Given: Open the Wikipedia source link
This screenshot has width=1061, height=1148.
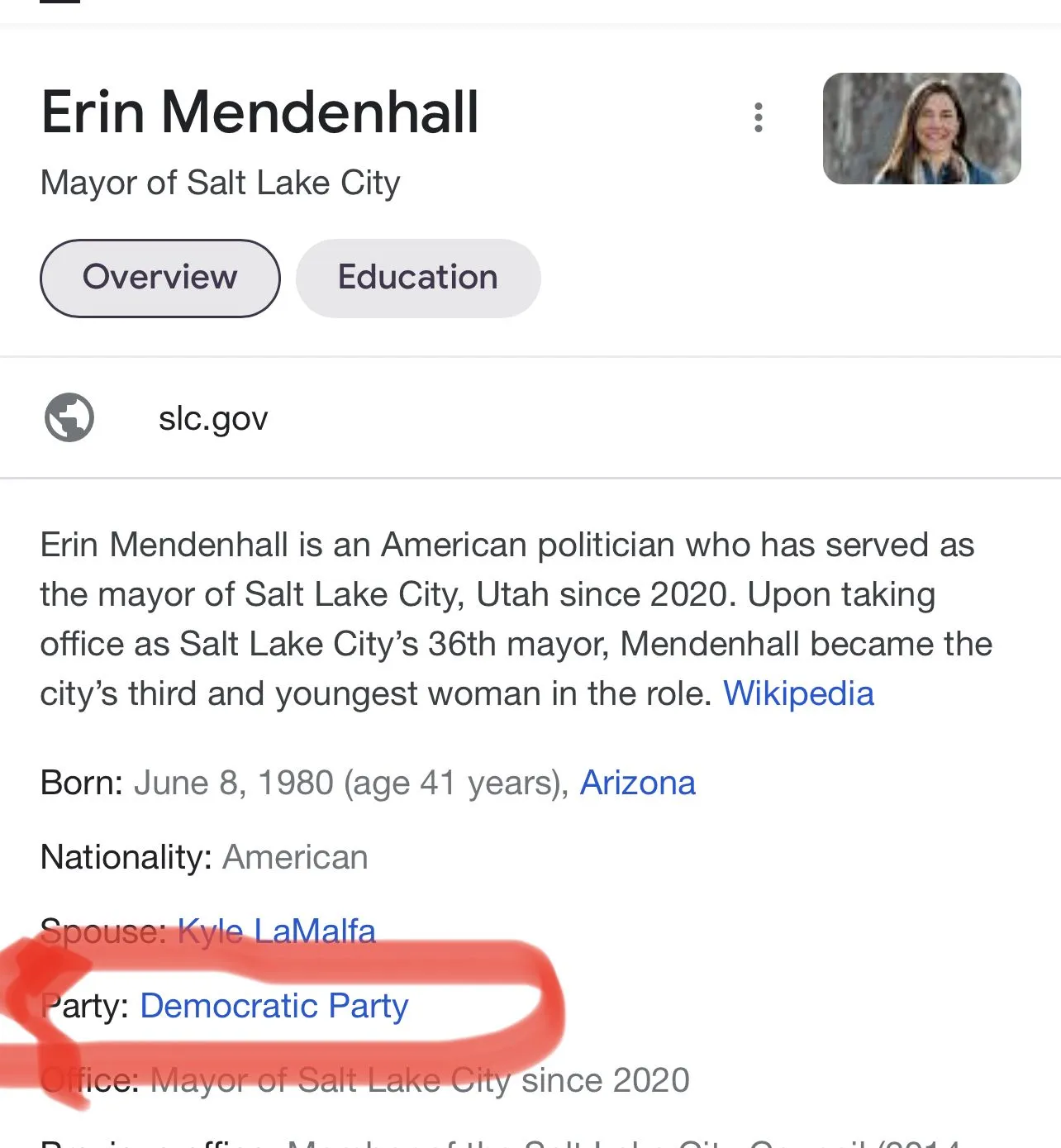Looking at the screenshot, I should point(798,694).
